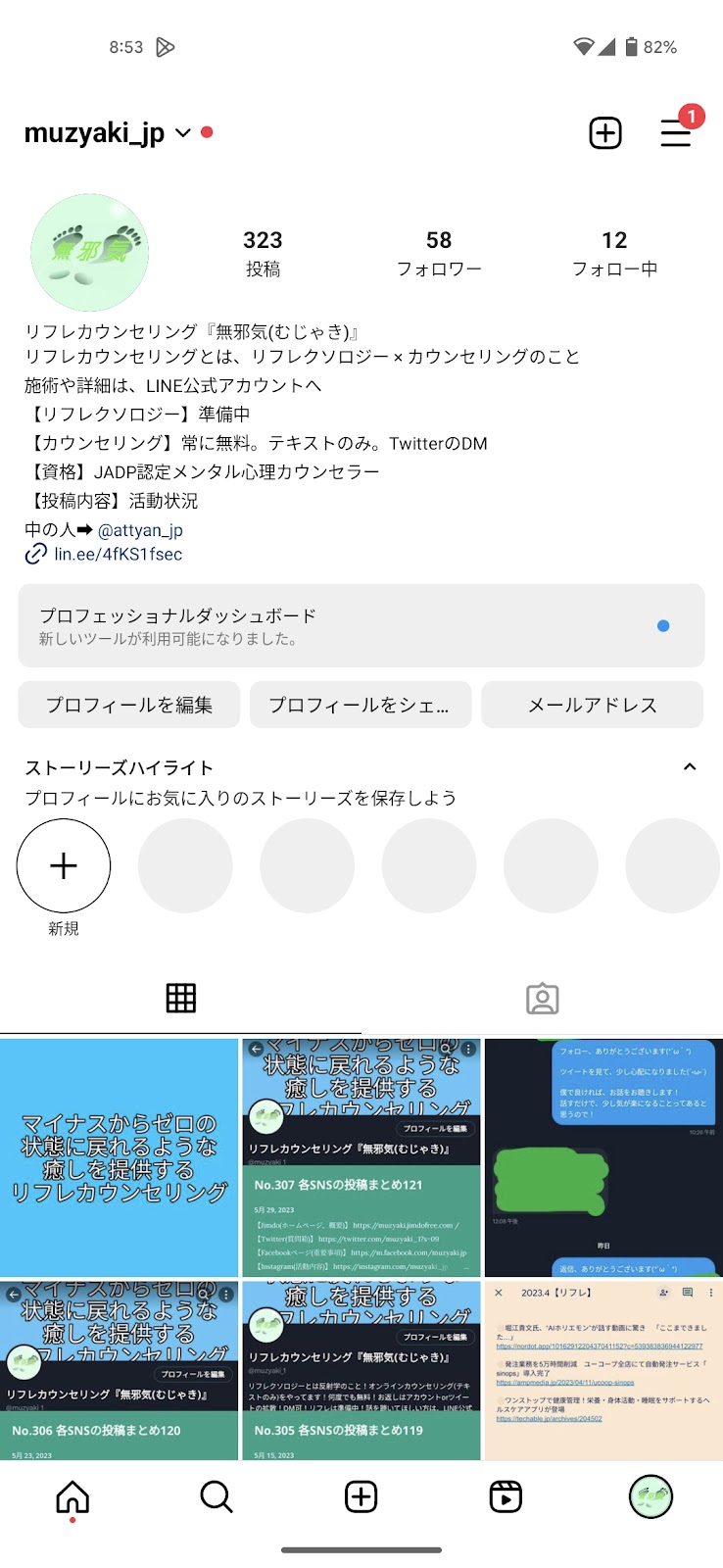Tap プロフィールを編集 button
This screenshot has height=1568, width=723.
pyautogui.click(x=129, y=705)
